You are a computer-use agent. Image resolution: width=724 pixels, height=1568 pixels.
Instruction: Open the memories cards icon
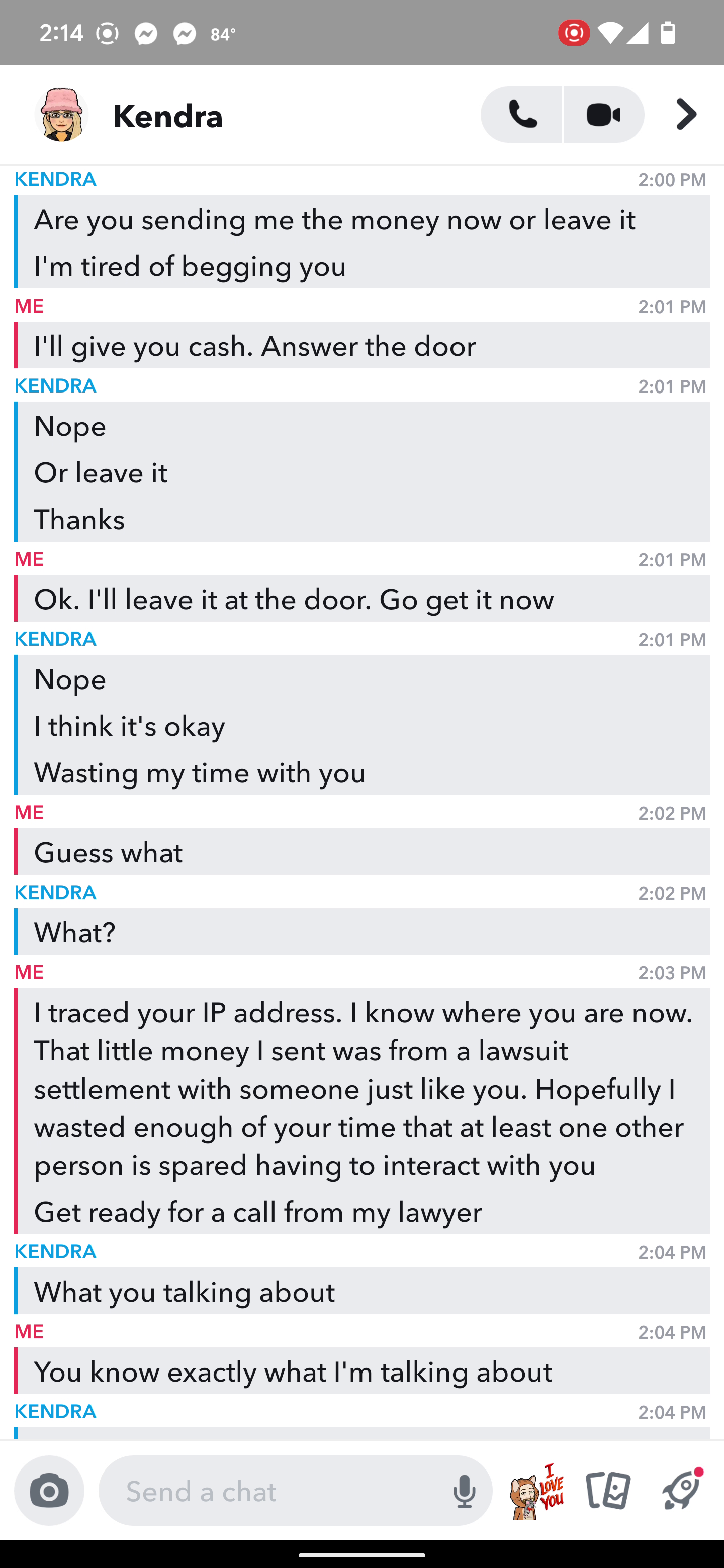tap(608, 1491)
